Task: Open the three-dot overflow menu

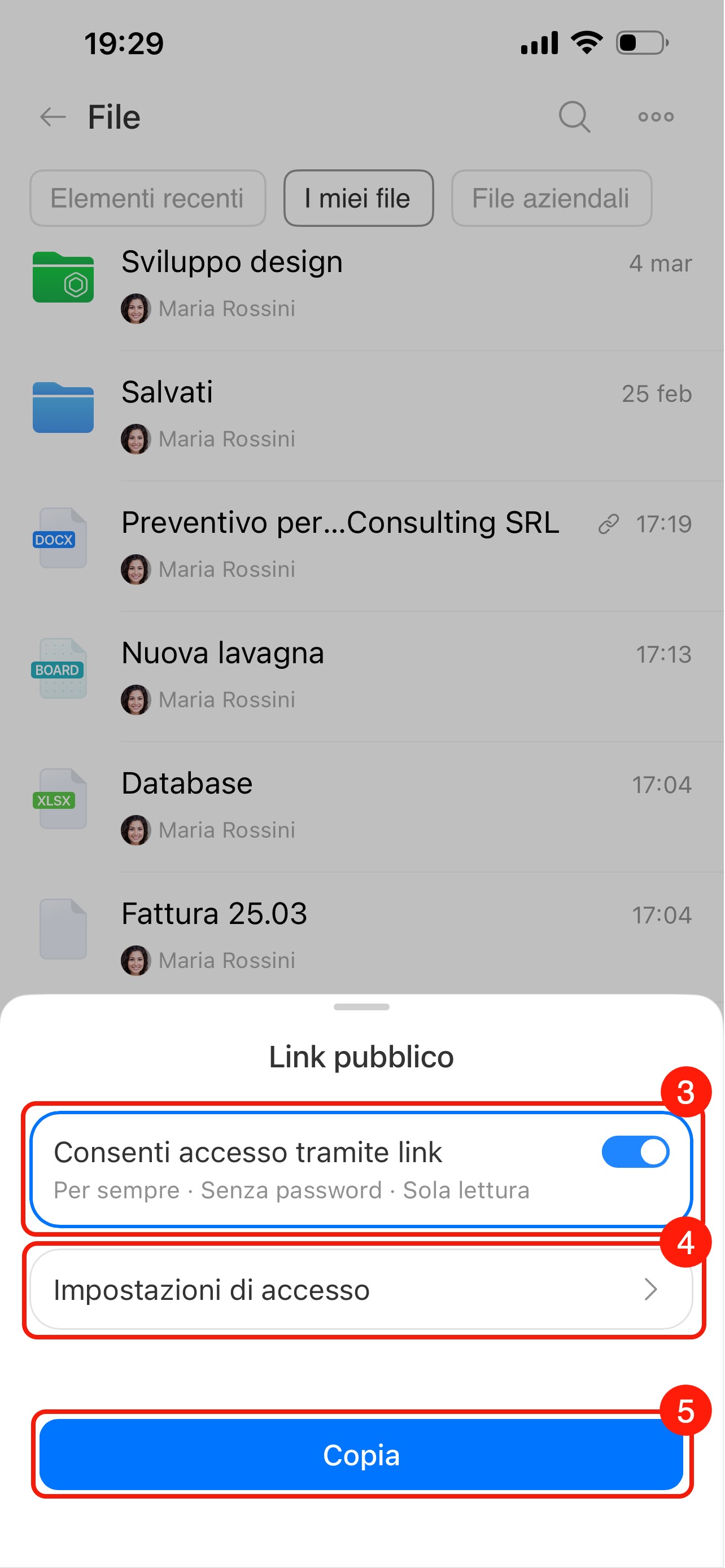Action: (x=656, y=117)
